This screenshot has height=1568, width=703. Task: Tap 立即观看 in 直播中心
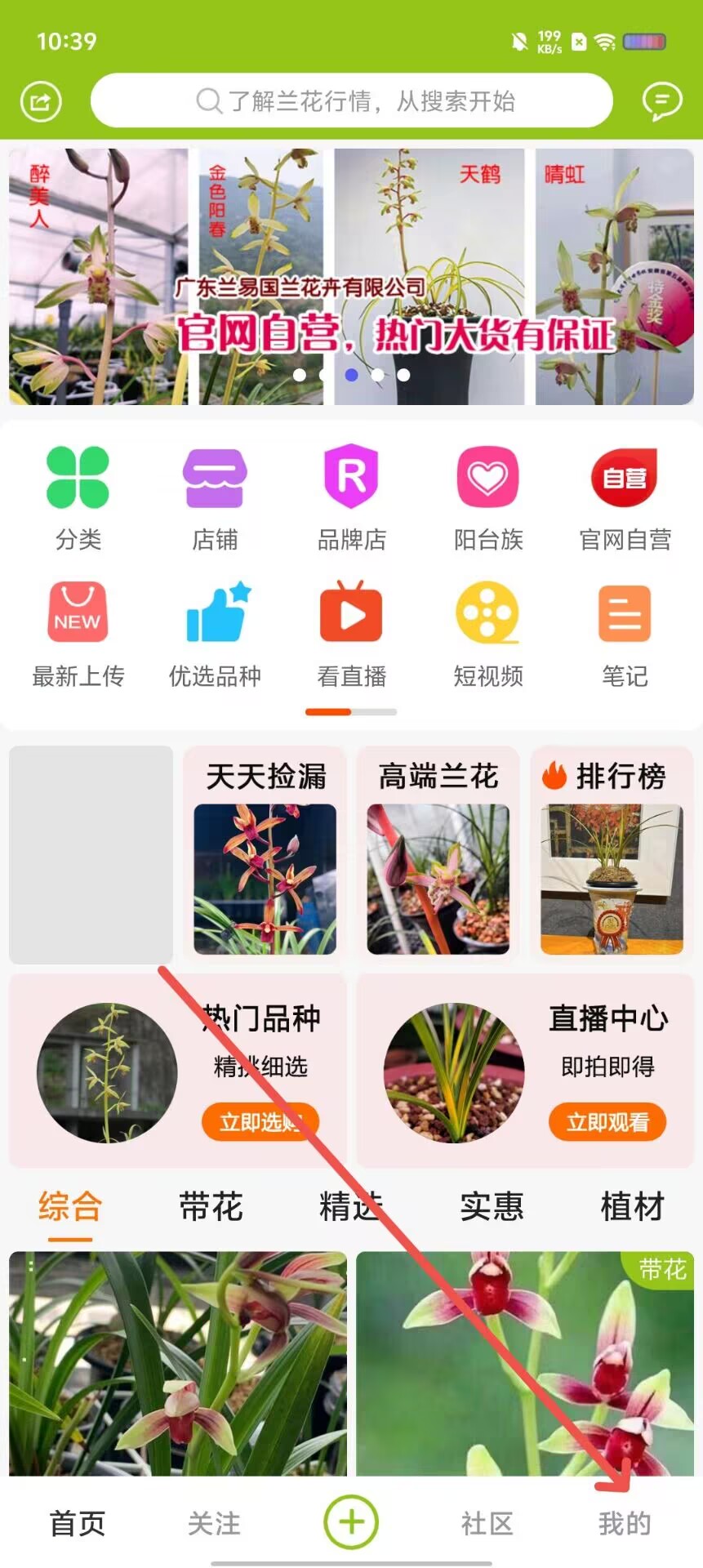(607, 1122)
